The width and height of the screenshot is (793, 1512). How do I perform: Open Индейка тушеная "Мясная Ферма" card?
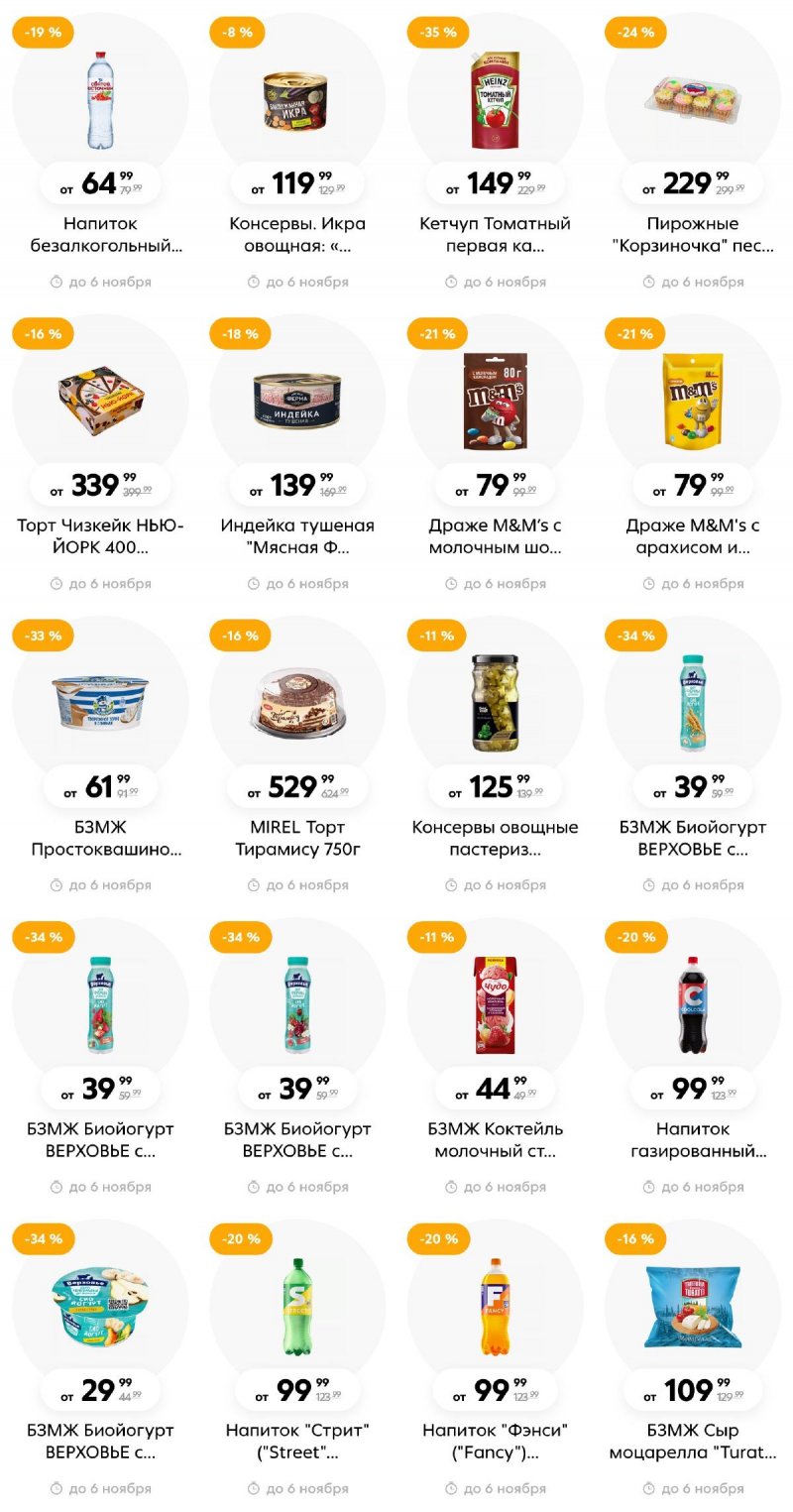(x=297, y=402)
